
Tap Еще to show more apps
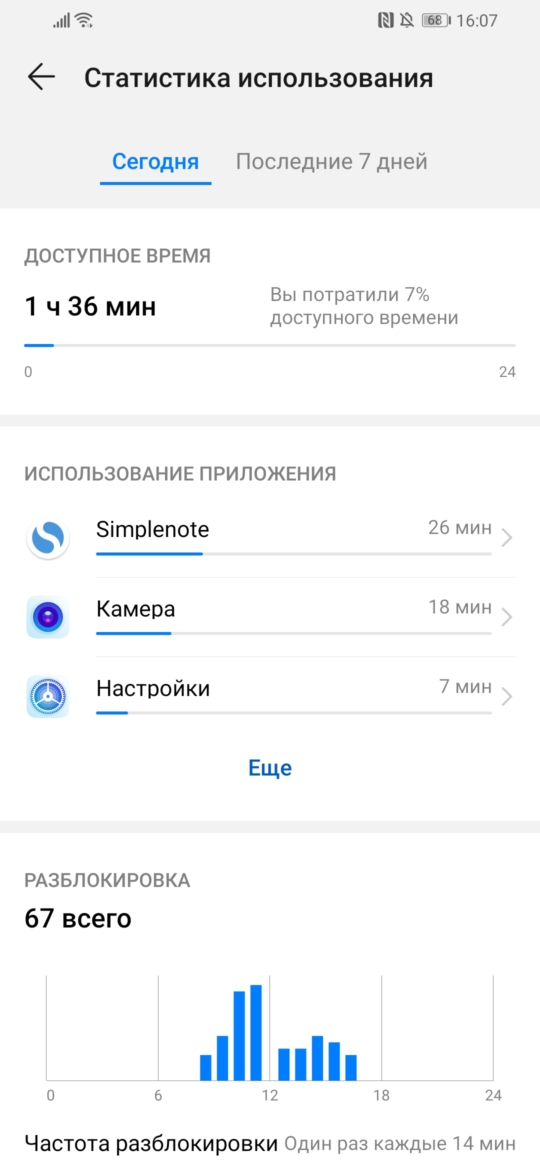270,769
